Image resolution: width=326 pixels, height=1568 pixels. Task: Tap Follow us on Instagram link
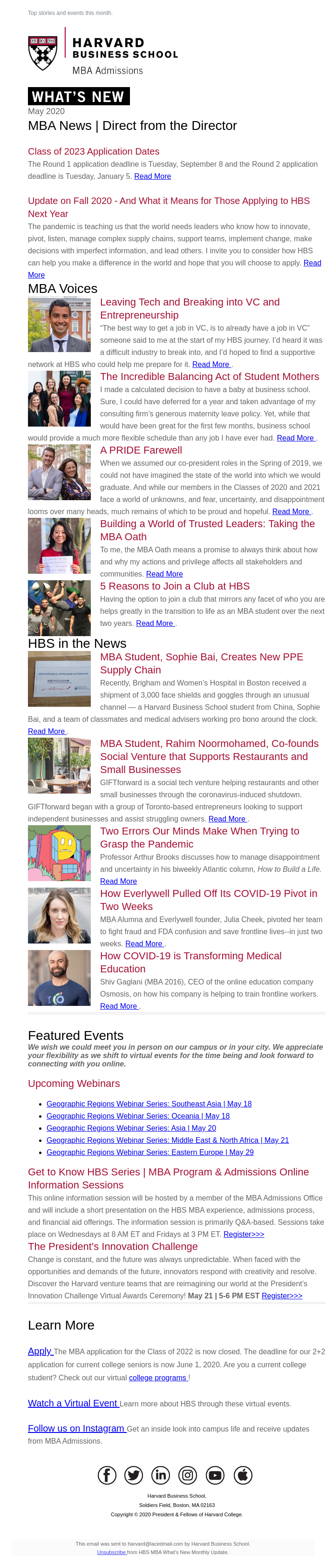click(77, 1428)
